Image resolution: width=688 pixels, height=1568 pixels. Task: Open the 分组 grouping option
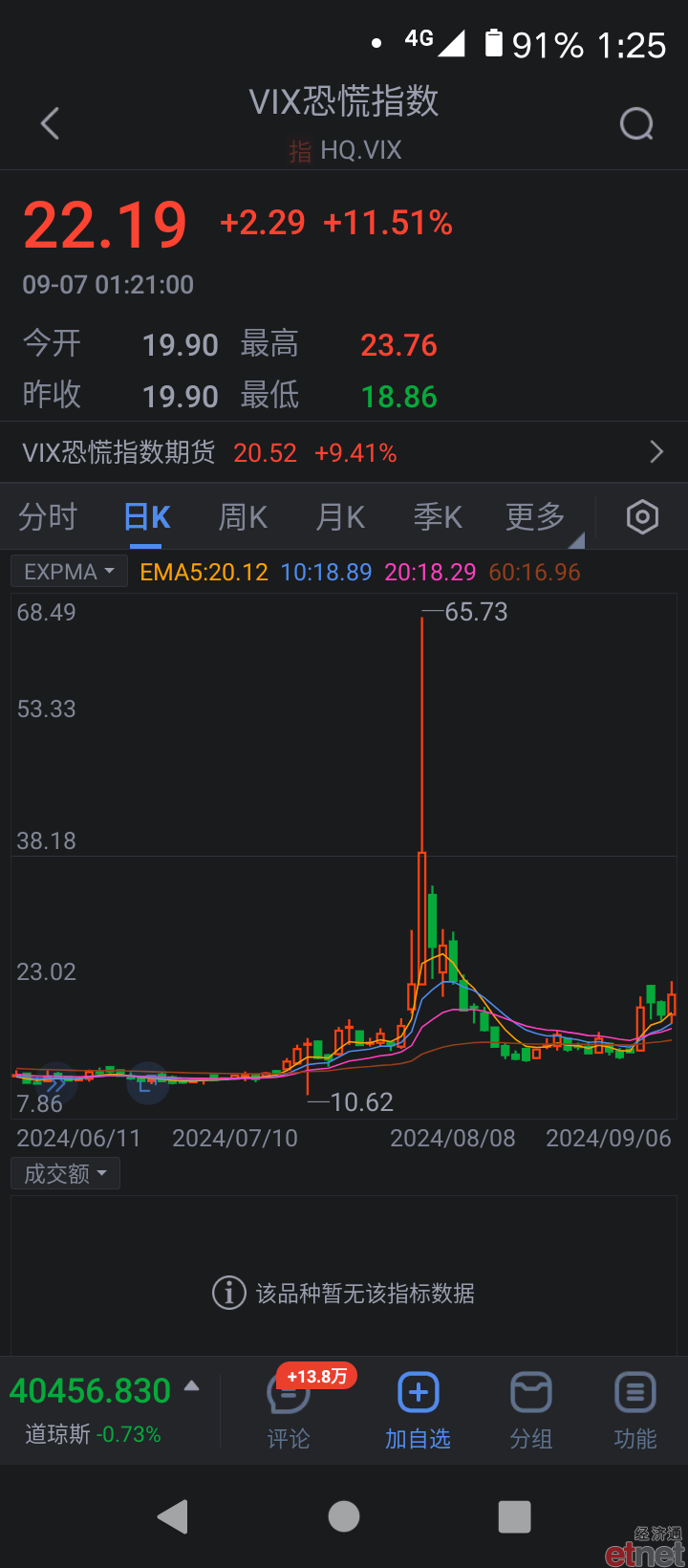[531, 1410]
